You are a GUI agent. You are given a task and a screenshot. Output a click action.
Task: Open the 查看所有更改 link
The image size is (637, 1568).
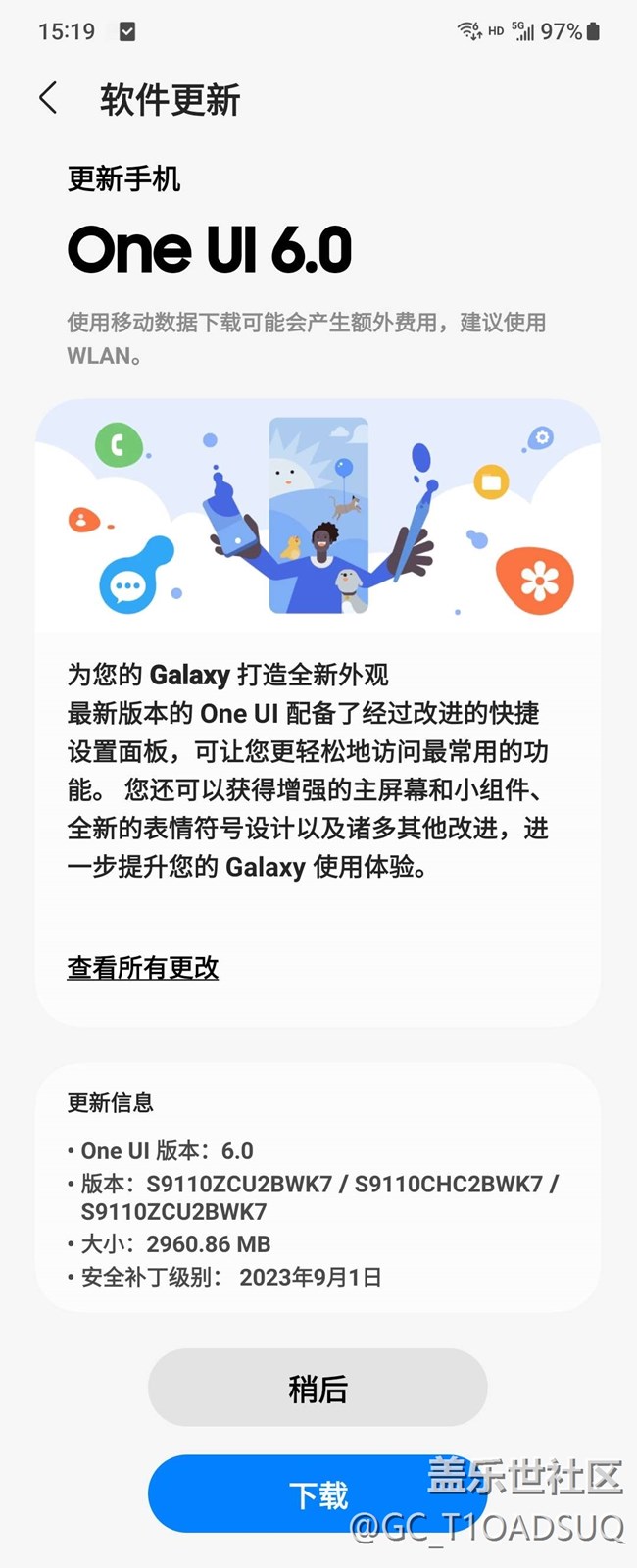[143, 968]
